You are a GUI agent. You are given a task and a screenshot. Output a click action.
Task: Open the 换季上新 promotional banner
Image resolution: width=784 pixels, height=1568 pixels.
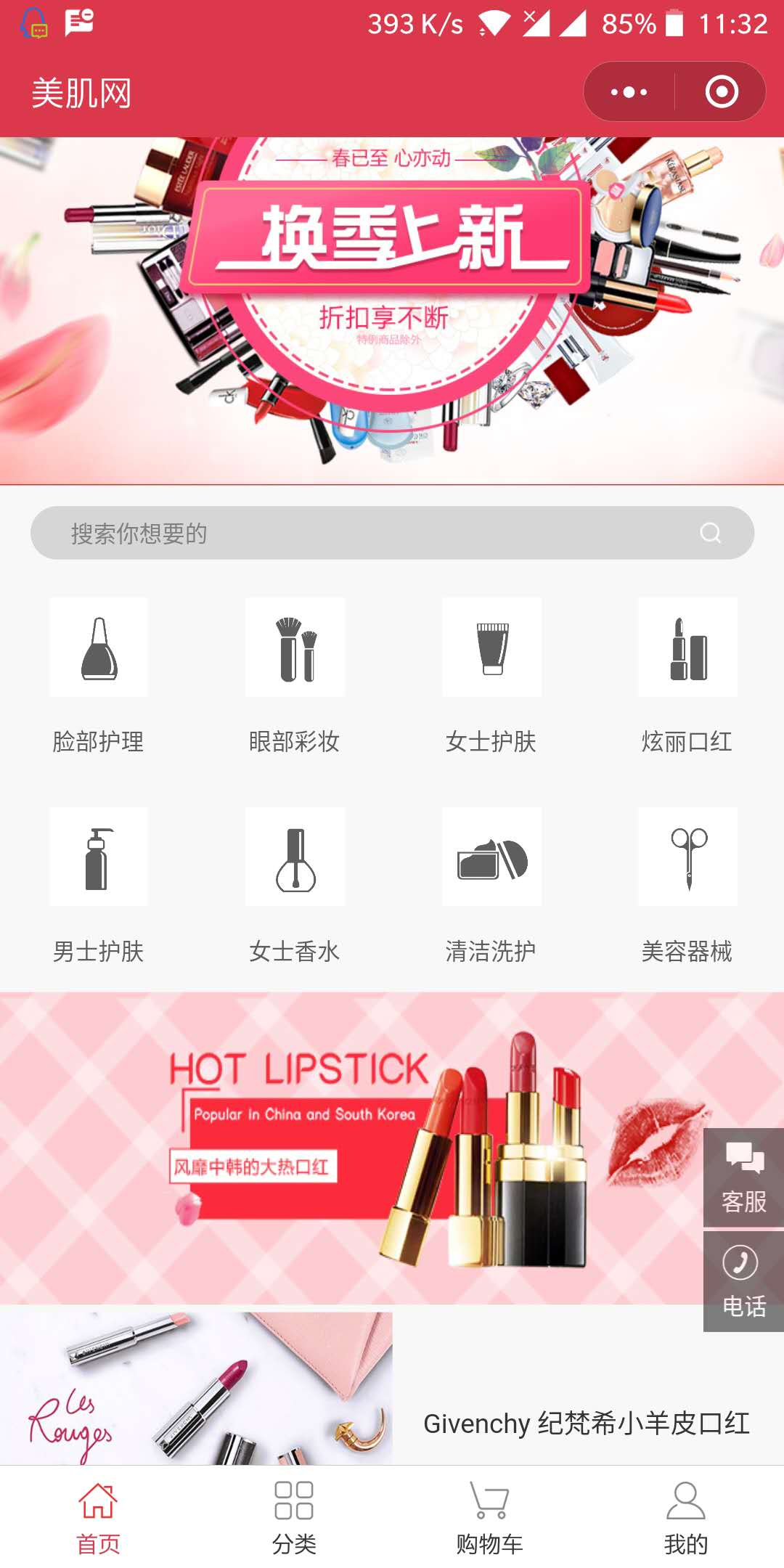(x=392, y=311)
